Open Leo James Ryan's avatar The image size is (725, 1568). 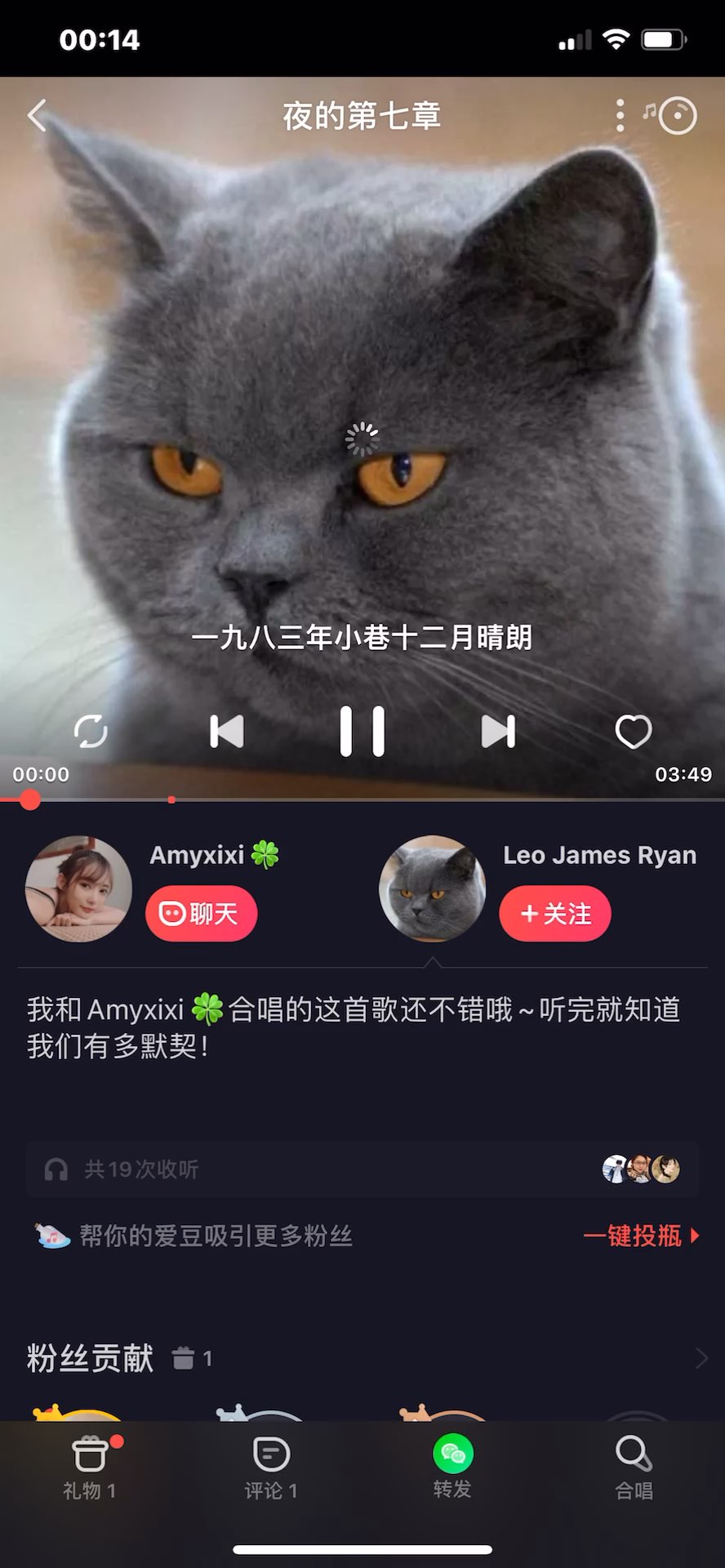433,889
